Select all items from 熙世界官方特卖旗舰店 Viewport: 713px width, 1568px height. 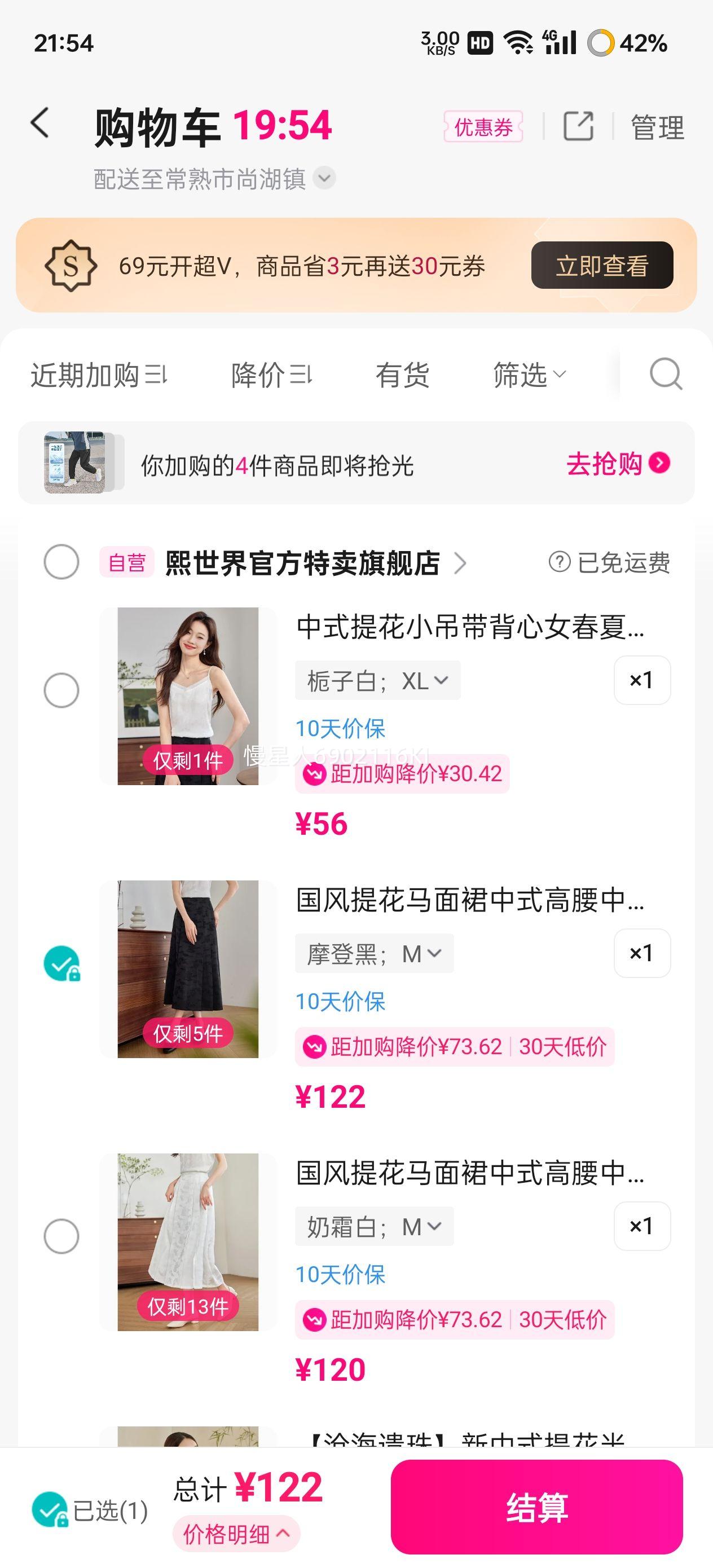tap(61, 561)
